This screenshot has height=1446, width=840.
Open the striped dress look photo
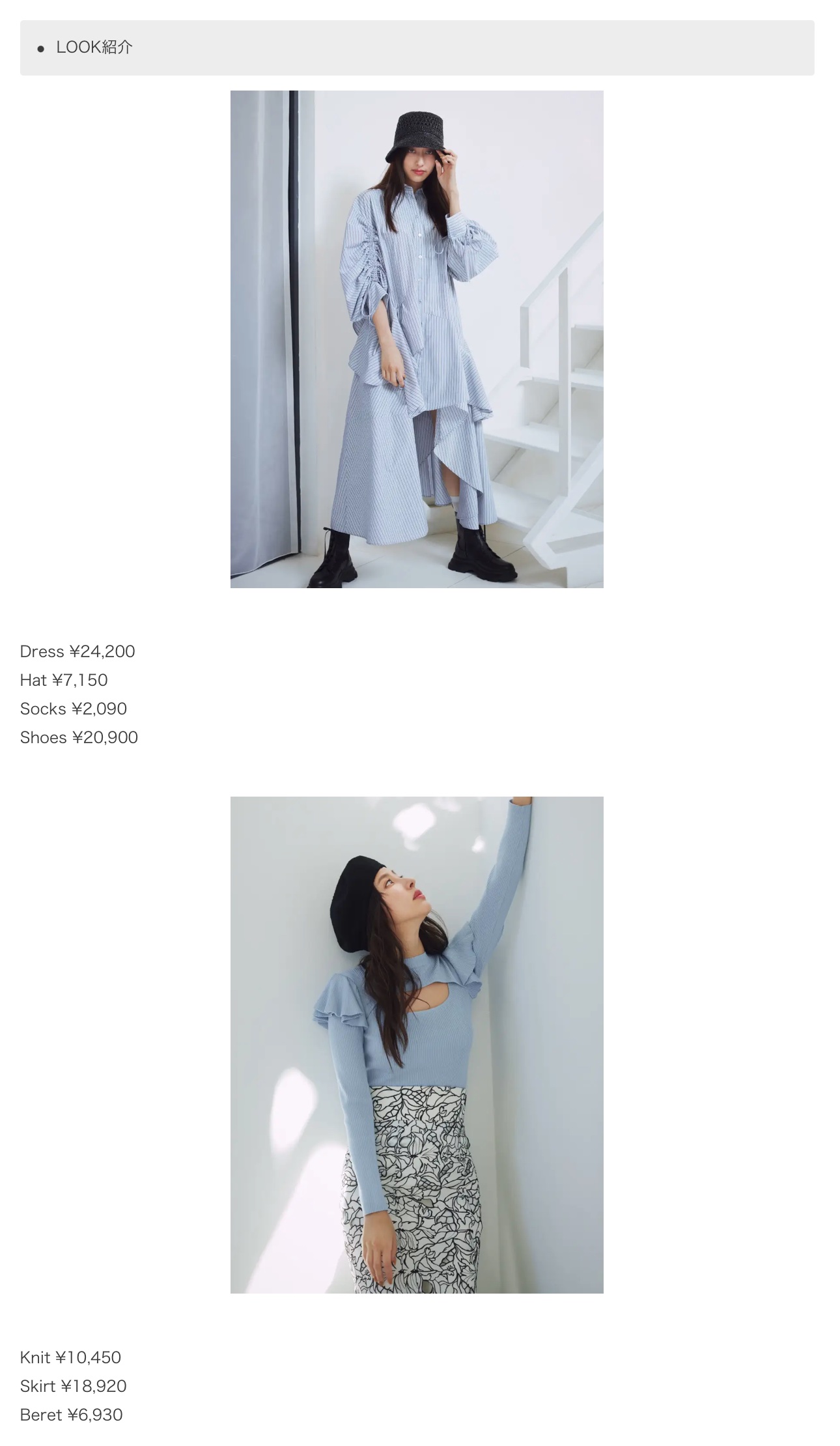(x=417, y=339)
